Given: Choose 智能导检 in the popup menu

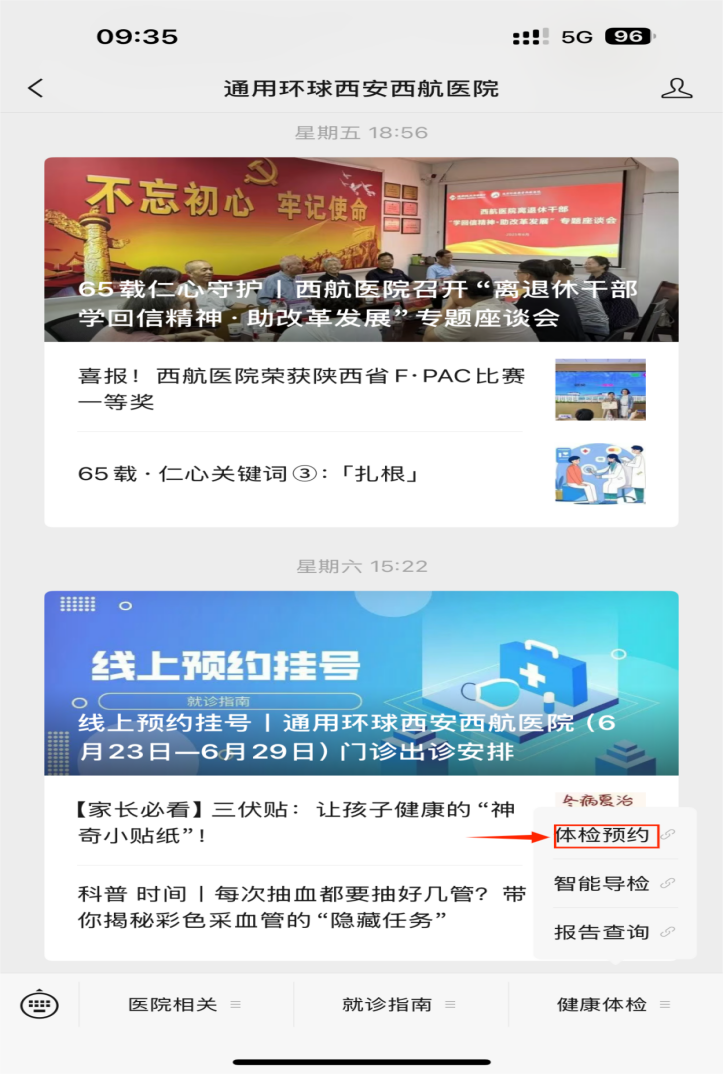Looking at the screenshot, I should pos(605,884).
